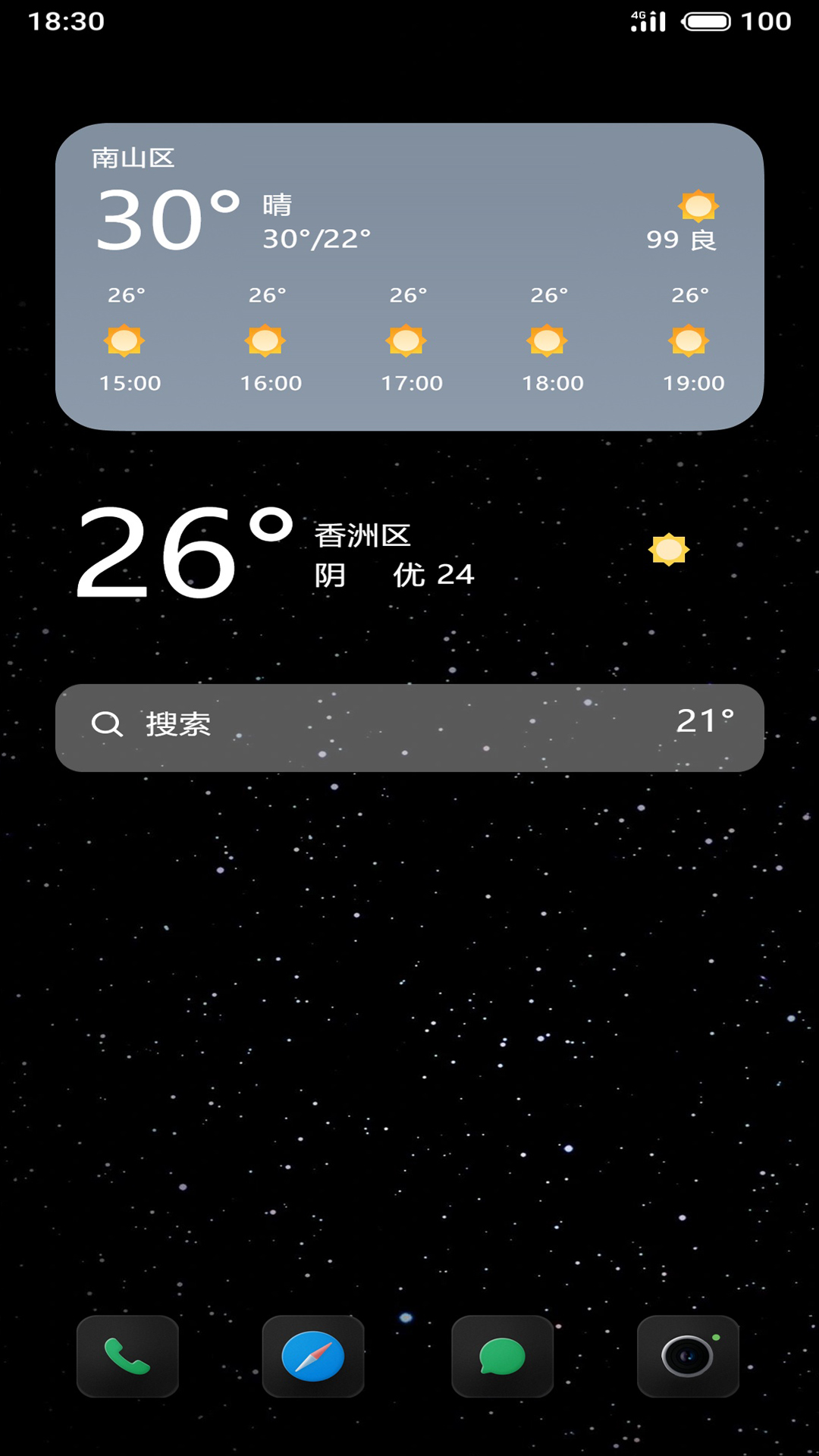
Task: Open the green Messages app
Action: (502, 1356)
